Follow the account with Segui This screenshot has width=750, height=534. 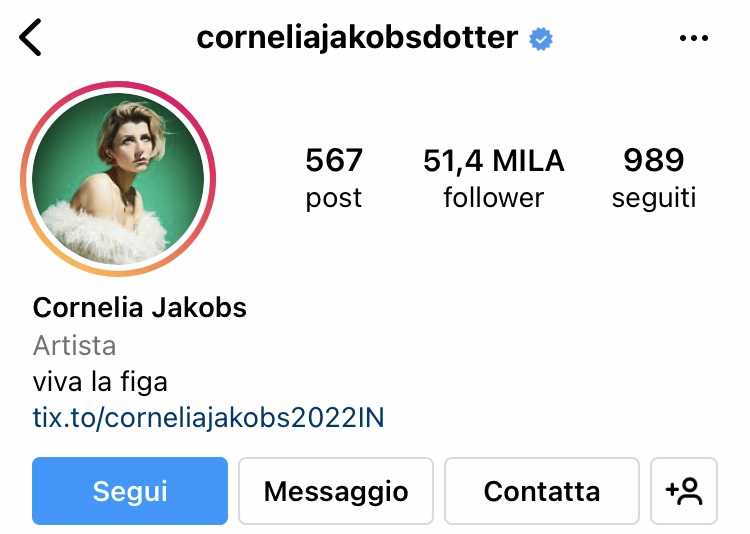pyautogui.click(x=130, y=491)
